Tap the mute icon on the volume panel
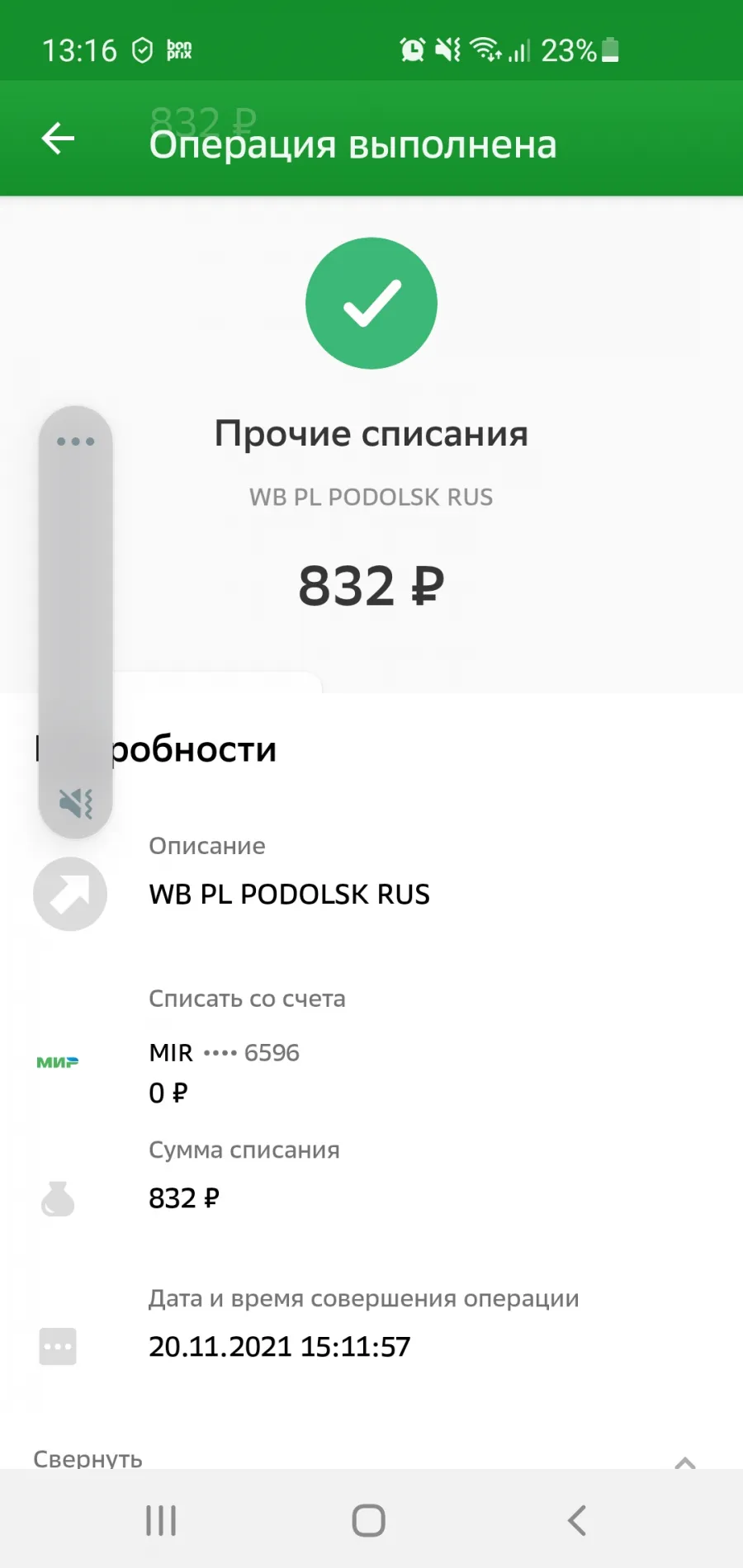 [x=75, y=802]
